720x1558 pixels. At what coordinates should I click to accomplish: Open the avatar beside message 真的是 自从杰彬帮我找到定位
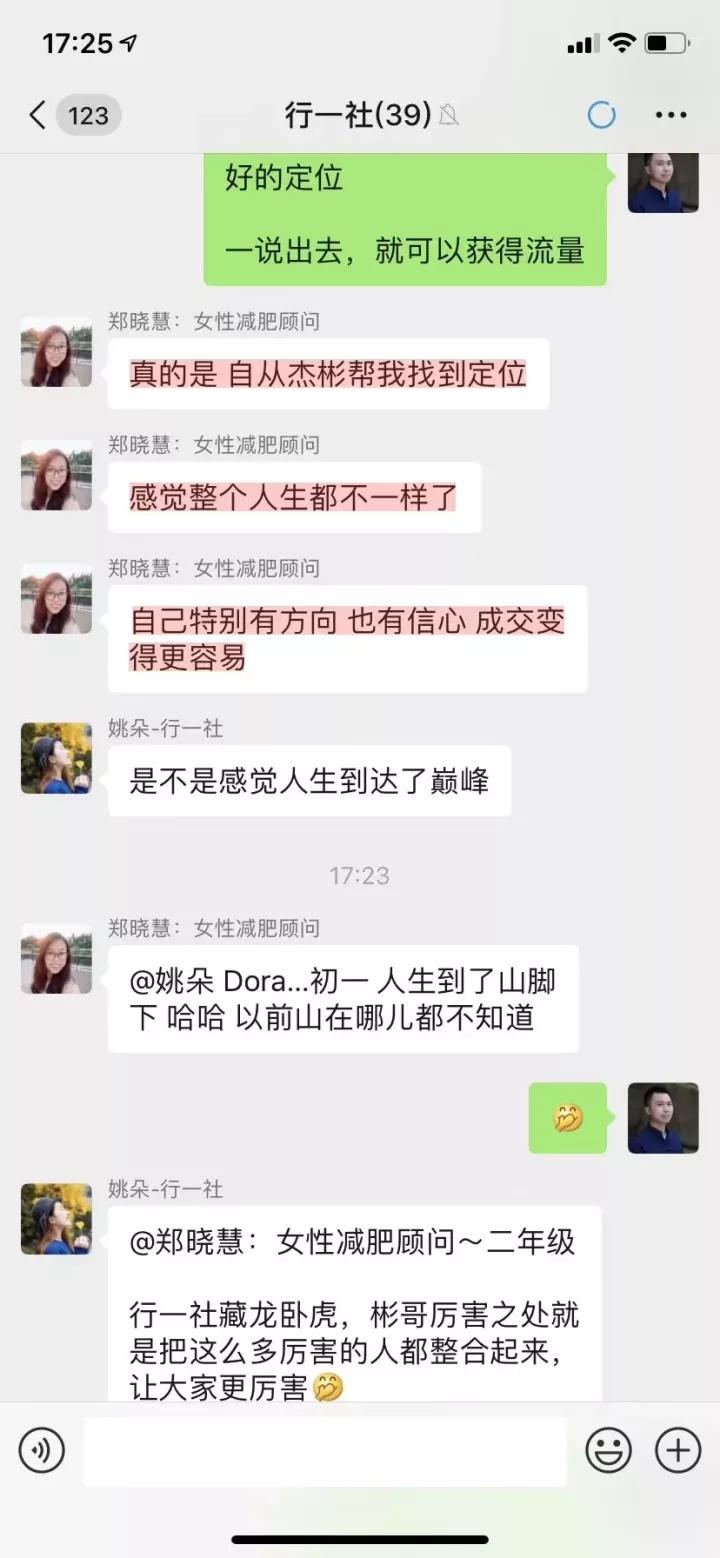(x=56, y=352)
